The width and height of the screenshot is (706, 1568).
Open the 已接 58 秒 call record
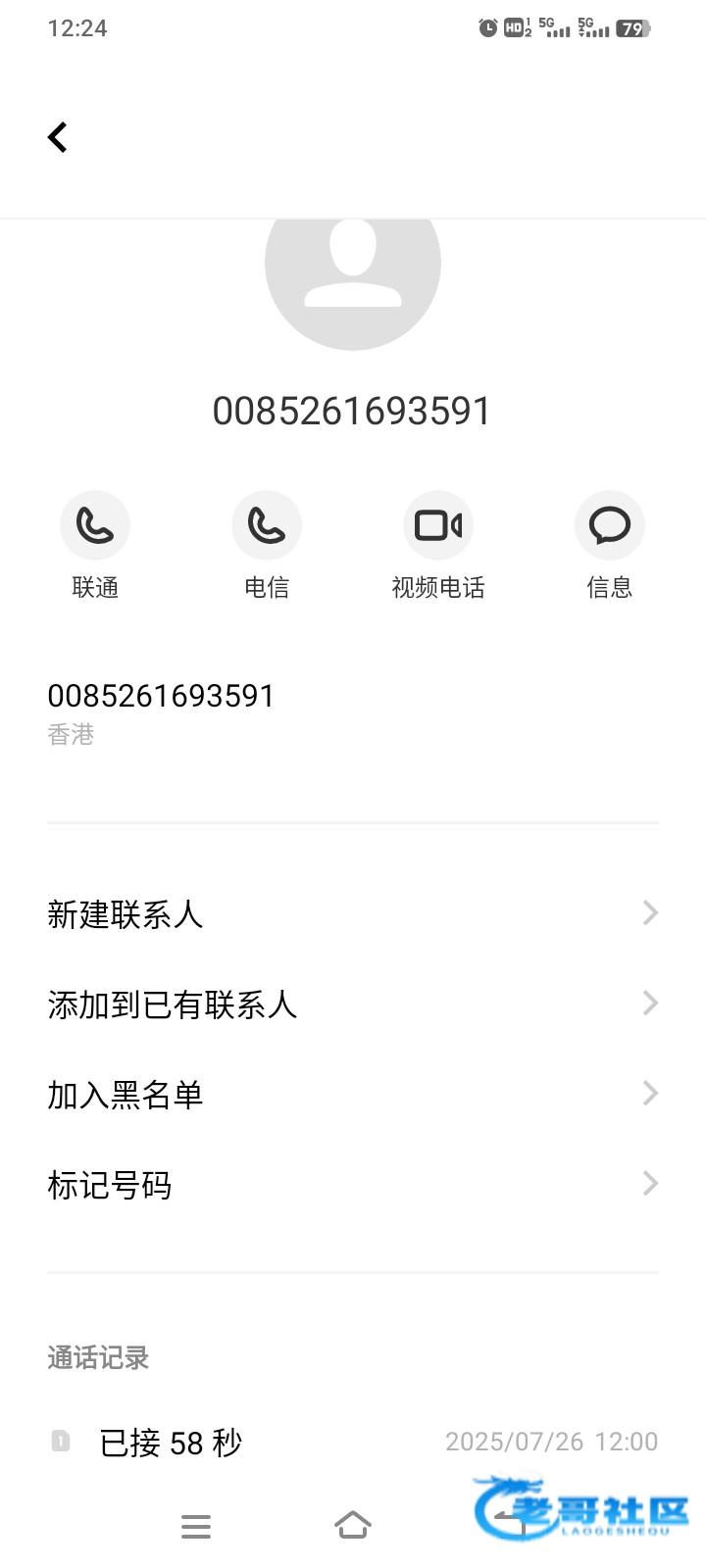click(x=353, y=1442)
